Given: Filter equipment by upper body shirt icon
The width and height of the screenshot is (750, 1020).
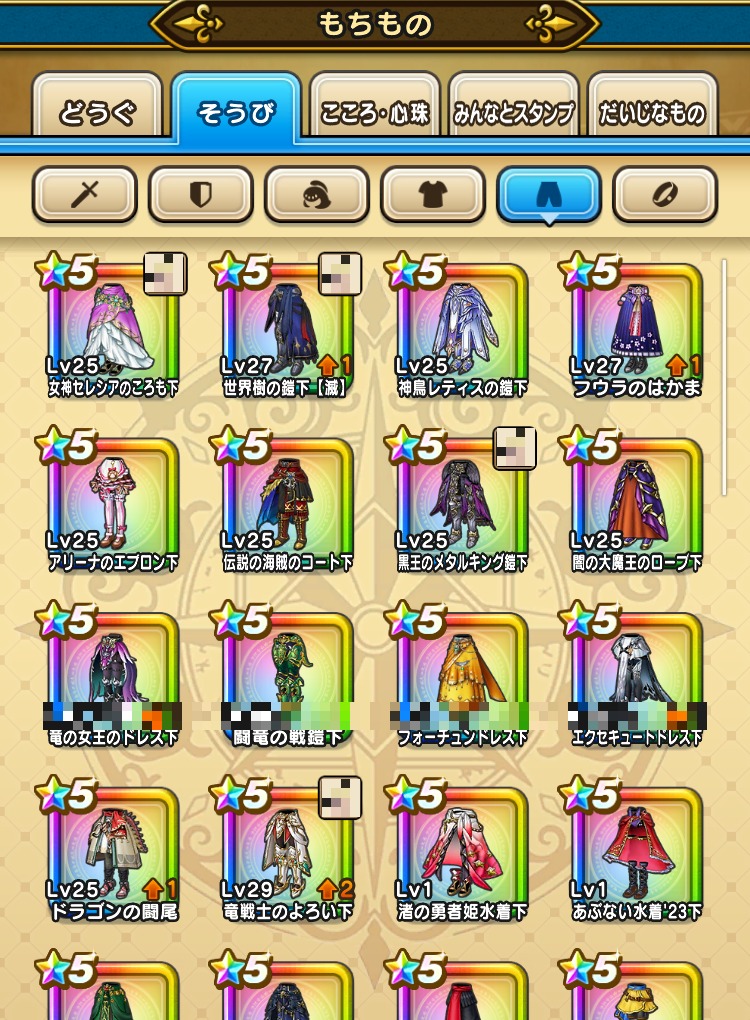Looking at the screenshot, I should coord(433,195).
